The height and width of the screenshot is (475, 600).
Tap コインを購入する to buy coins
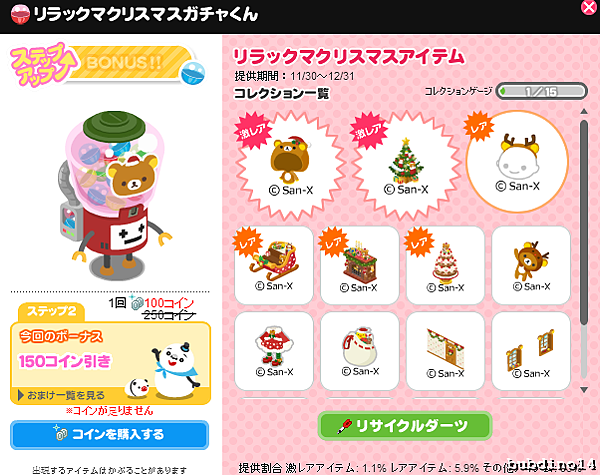click(x=110, y=435)
